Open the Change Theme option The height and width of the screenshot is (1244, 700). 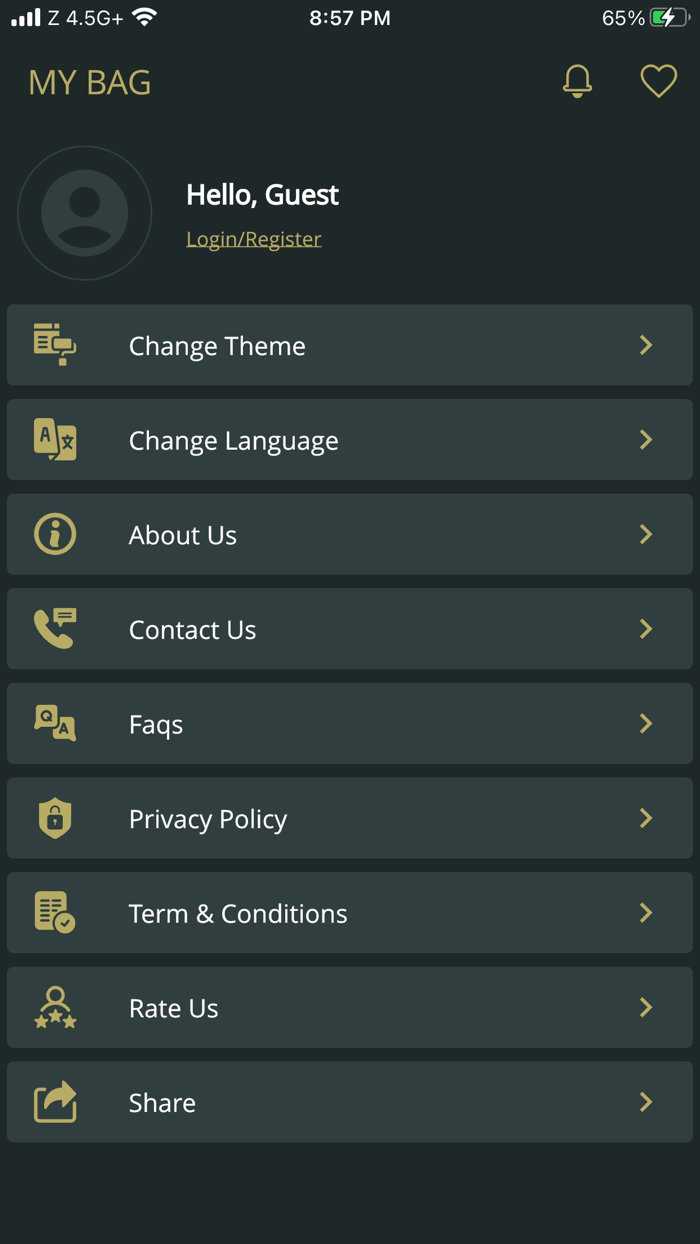pyautogui.click(x=350, y=345)
